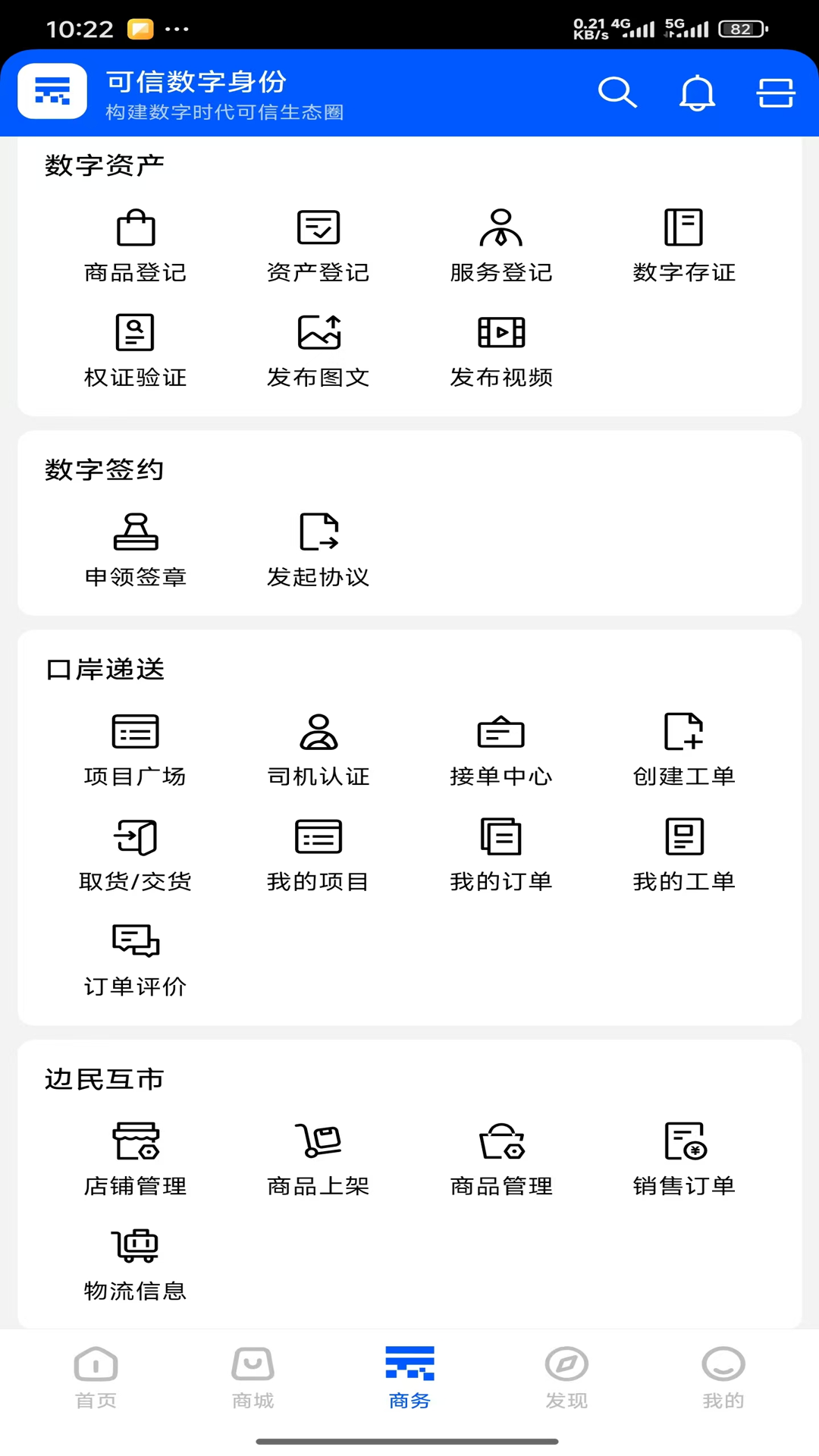Open 发布视频 publish video

coord(500,349)
